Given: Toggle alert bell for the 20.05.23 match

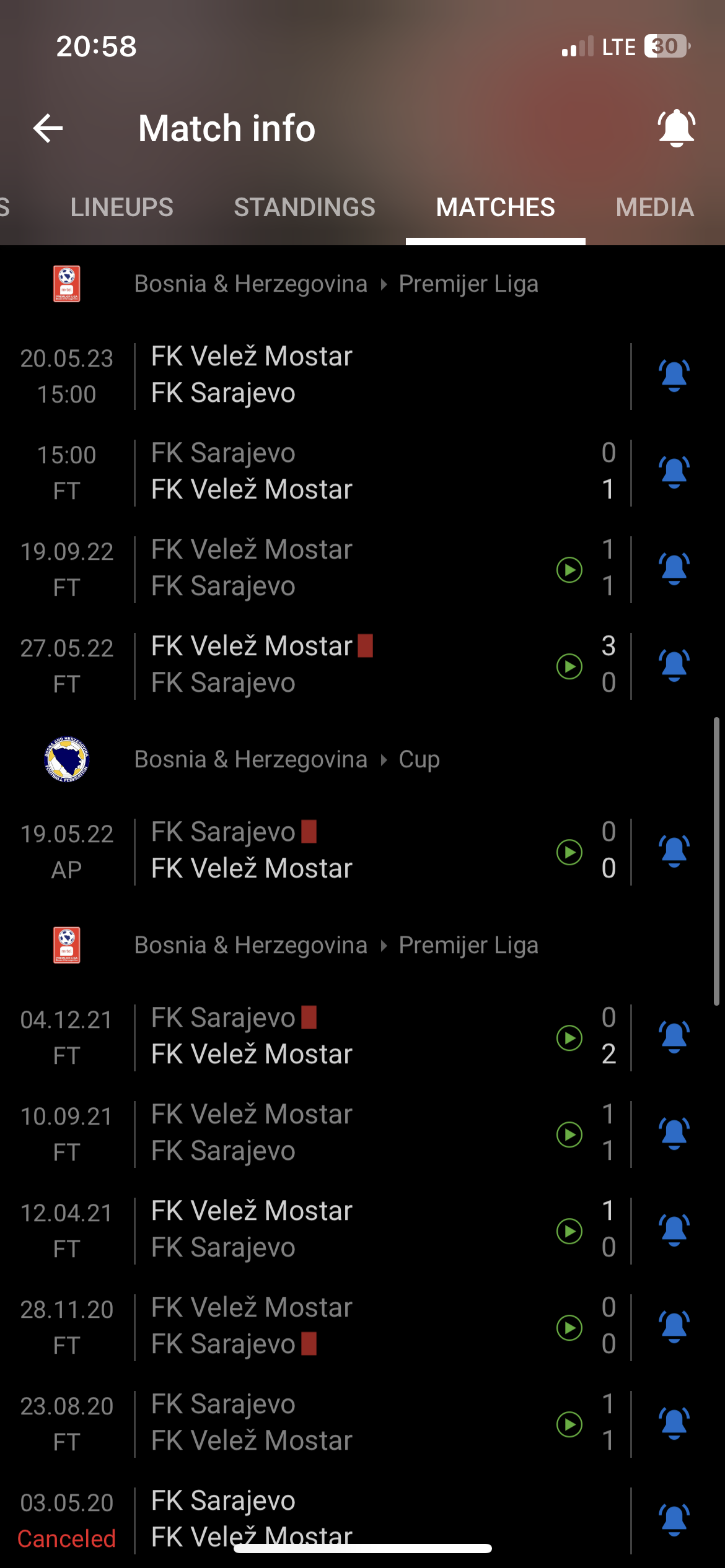Looking at the screenshot, I should click(674, 375).
